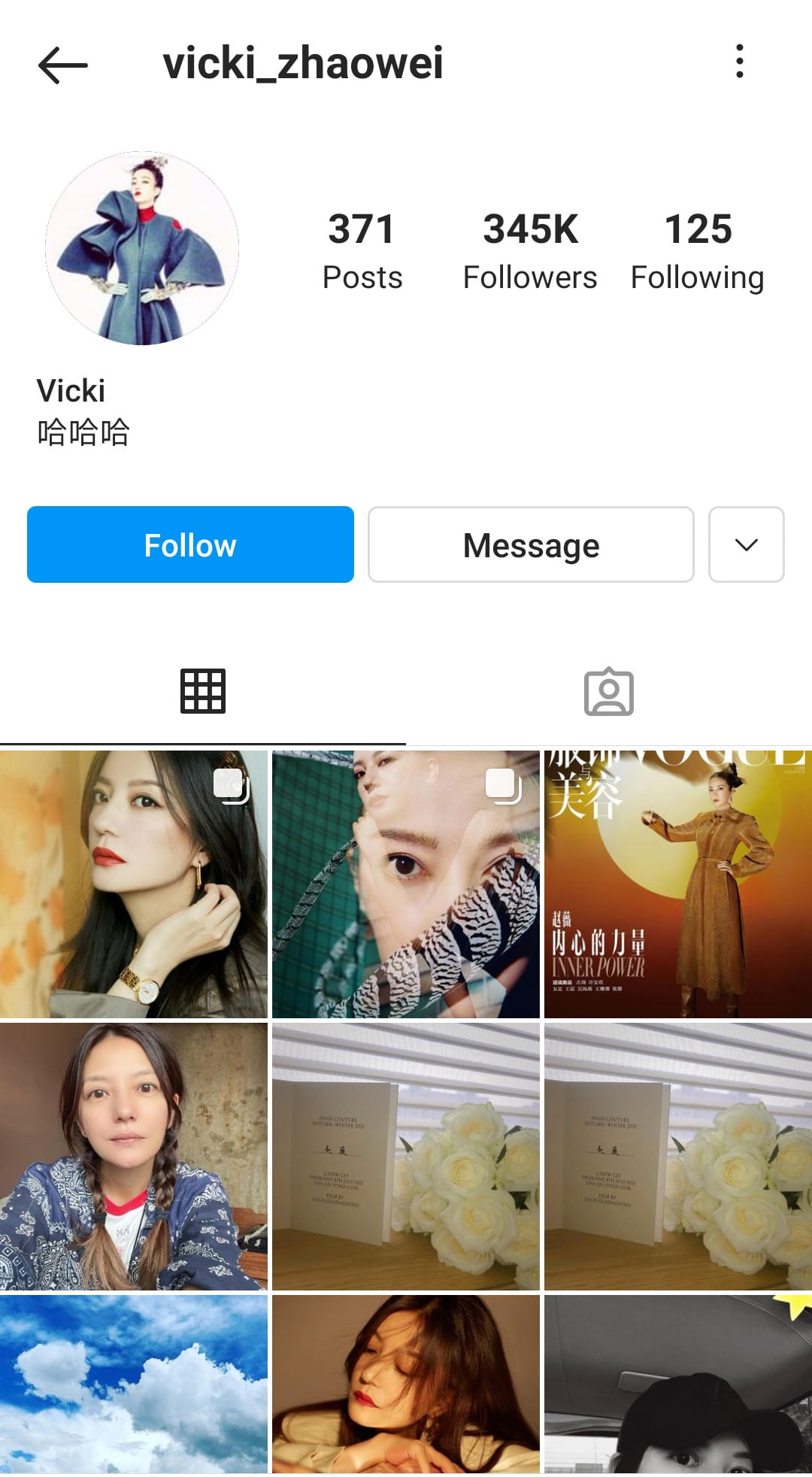812x1477 pixels.
Task: Open the blue sky with clouds post
Action: [134, 1384]
